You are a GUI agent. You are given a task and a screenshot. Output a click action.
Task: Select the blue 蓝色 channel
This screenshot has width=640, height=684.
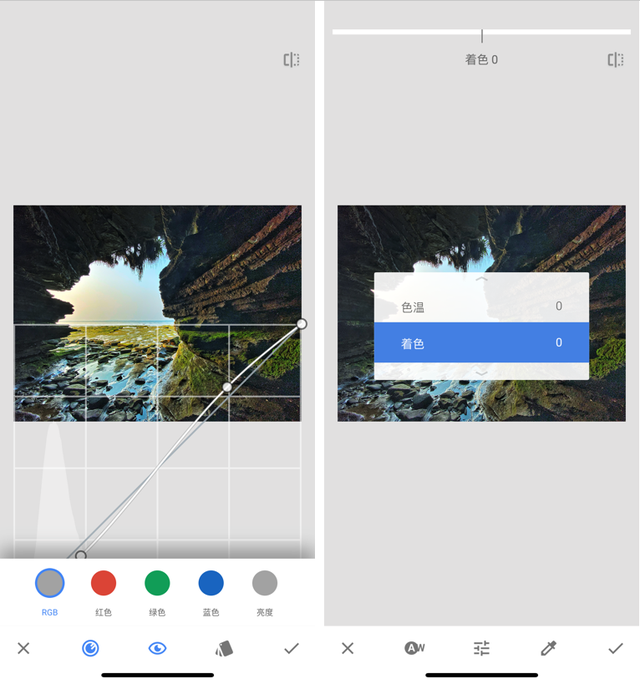coord(211,583)
